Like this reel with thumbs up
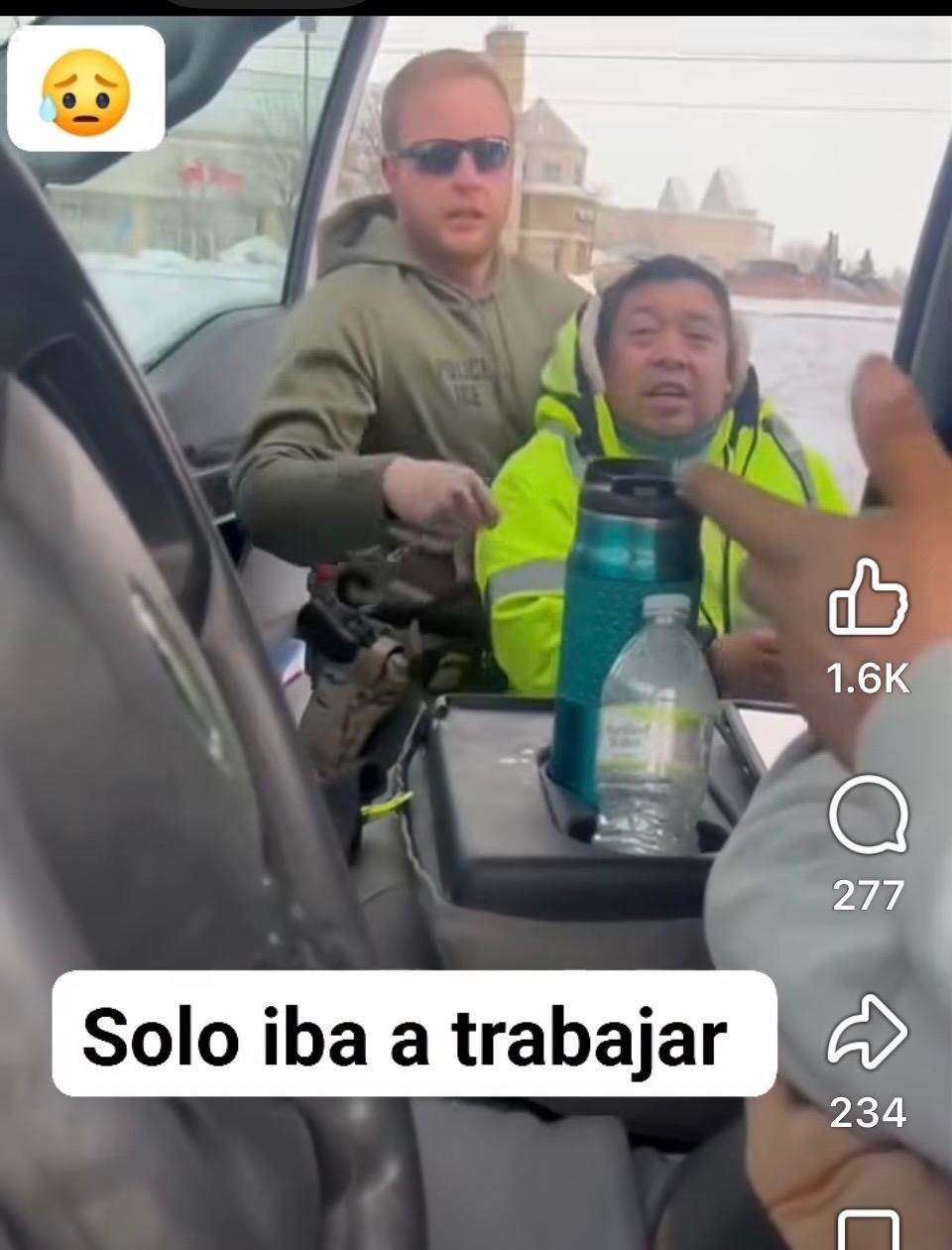The image size is (952, 1250). click(x=867, y=598)
